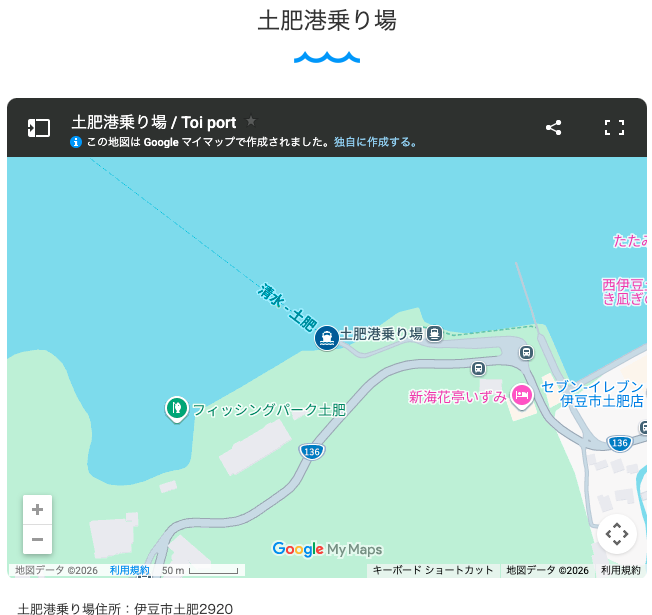Screen dimensions: 652x615
Task: Open the Google My Maps logo link
Action: 327,549
